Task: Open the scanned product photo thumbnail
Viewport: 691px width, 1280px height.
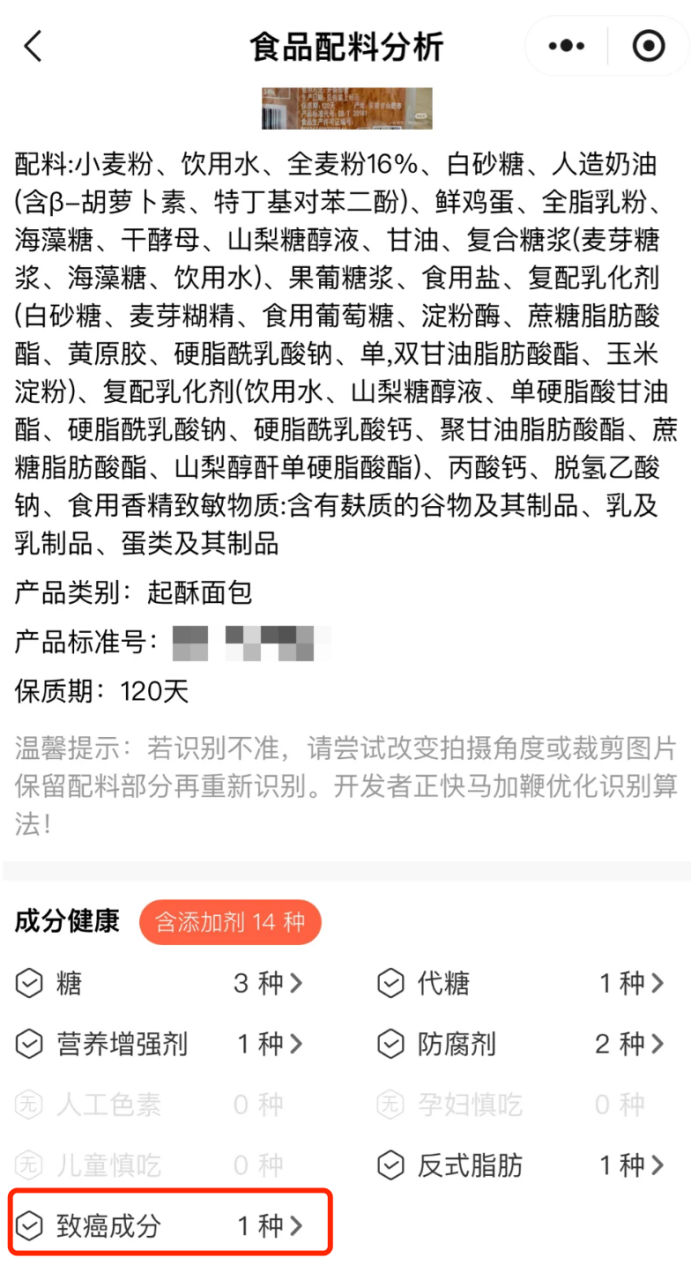Action: pyautogui.click(x=347, y=108)
